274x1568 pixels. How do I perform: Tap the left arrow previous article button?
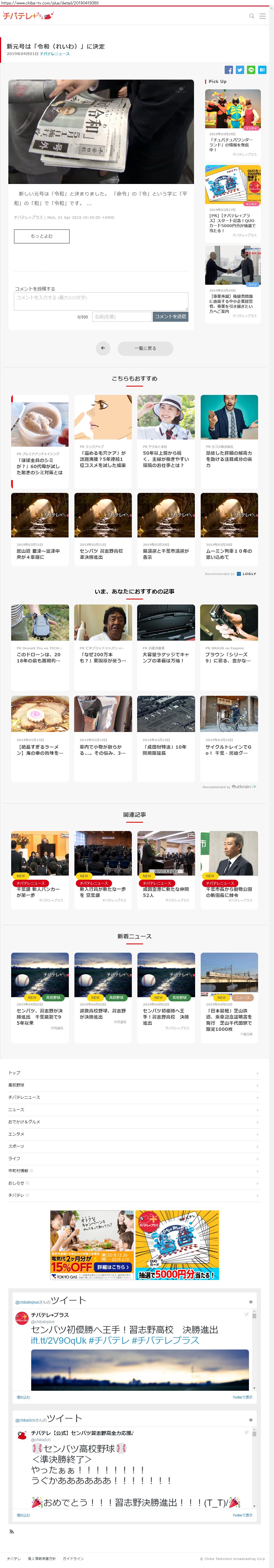[103, 348]
